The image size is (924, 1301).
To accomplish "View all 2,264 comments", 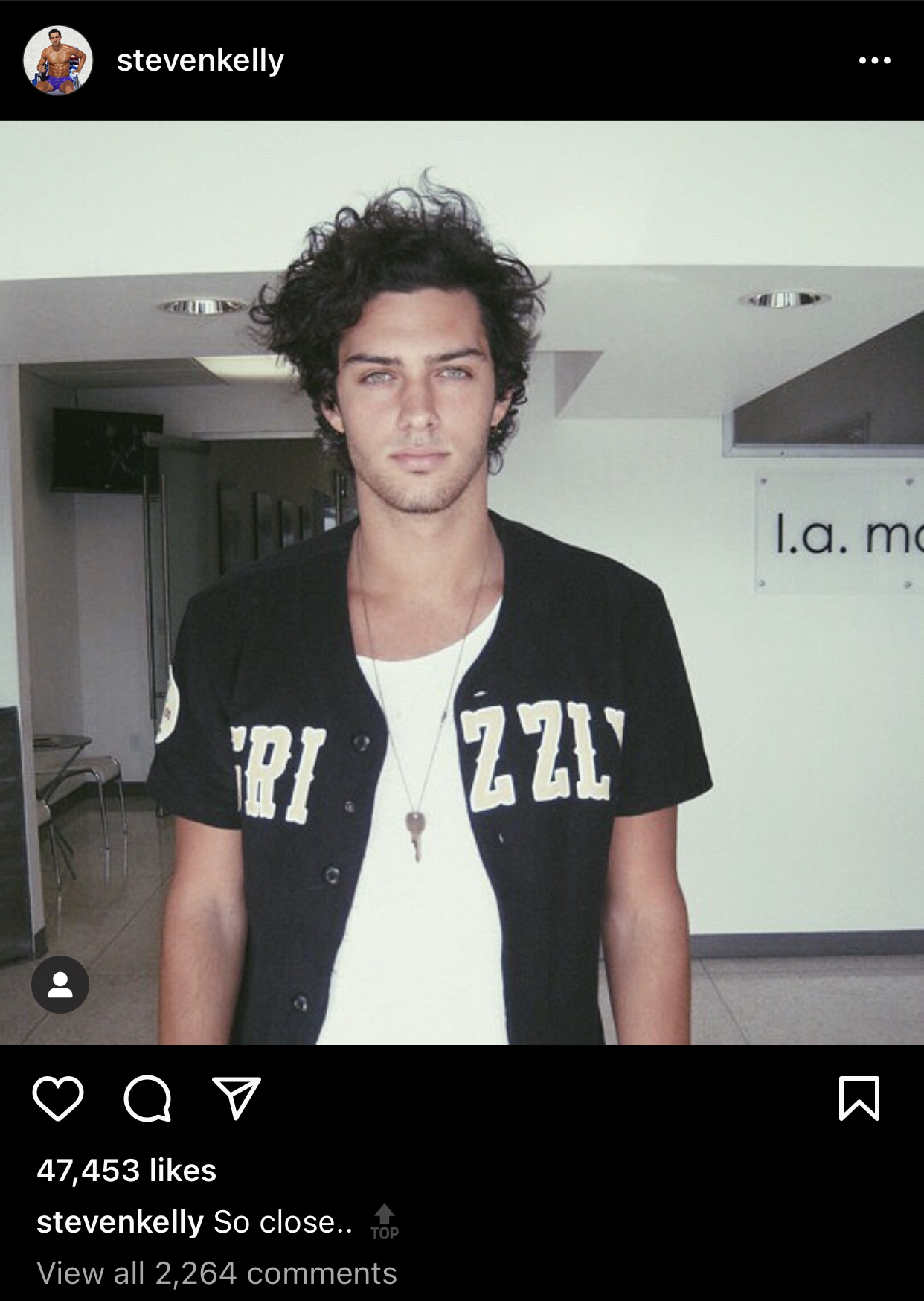I will (216, 1273).
